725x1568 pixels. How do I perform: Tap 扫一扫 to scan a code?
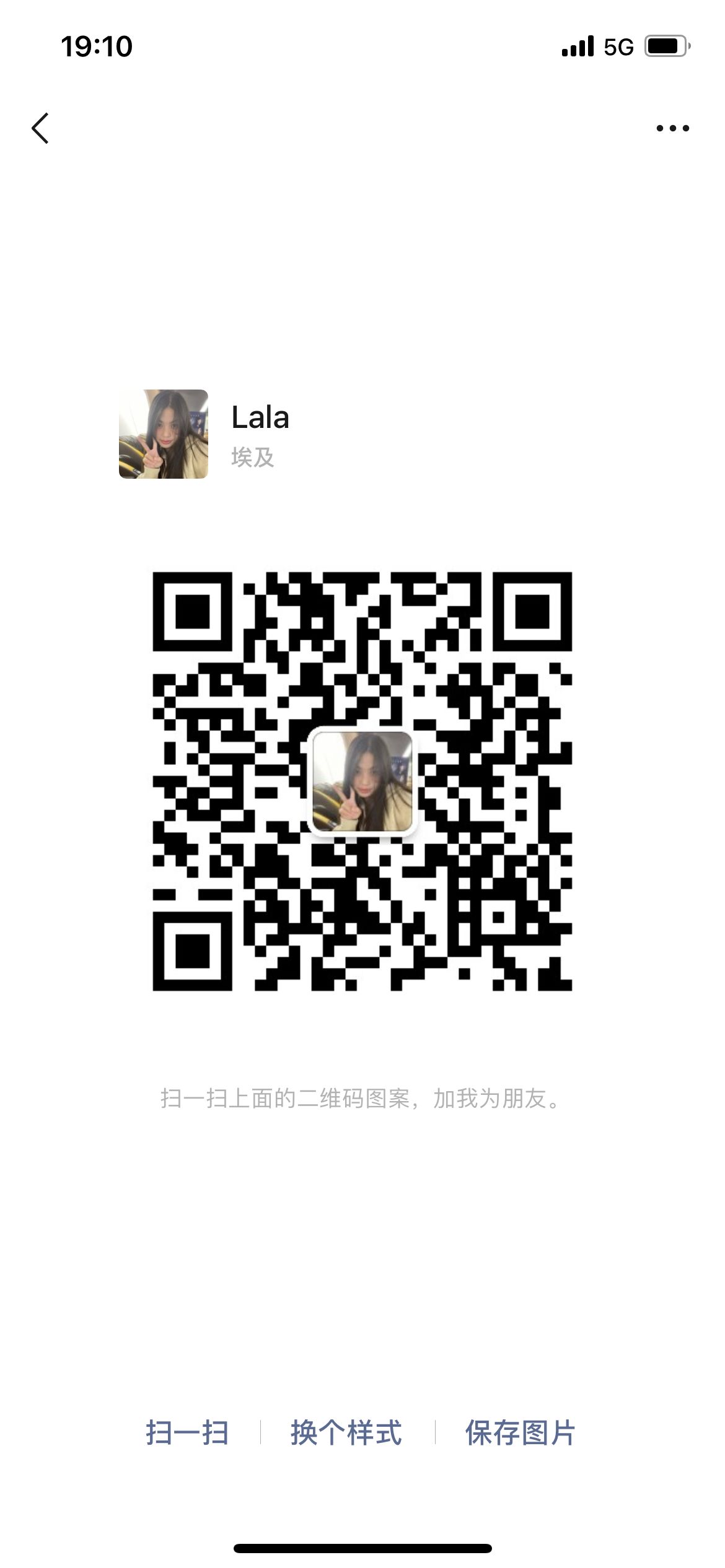tap(187, 1432)
